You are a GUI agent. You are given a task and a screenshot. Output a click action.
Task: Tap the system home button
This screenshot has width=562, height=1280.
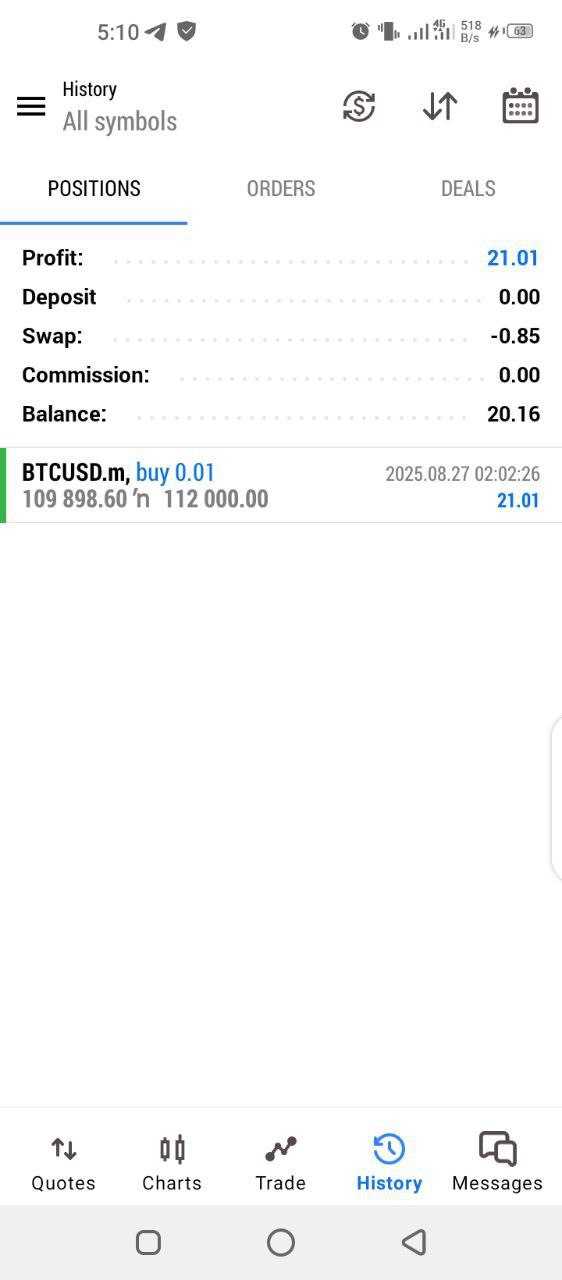281,1242
